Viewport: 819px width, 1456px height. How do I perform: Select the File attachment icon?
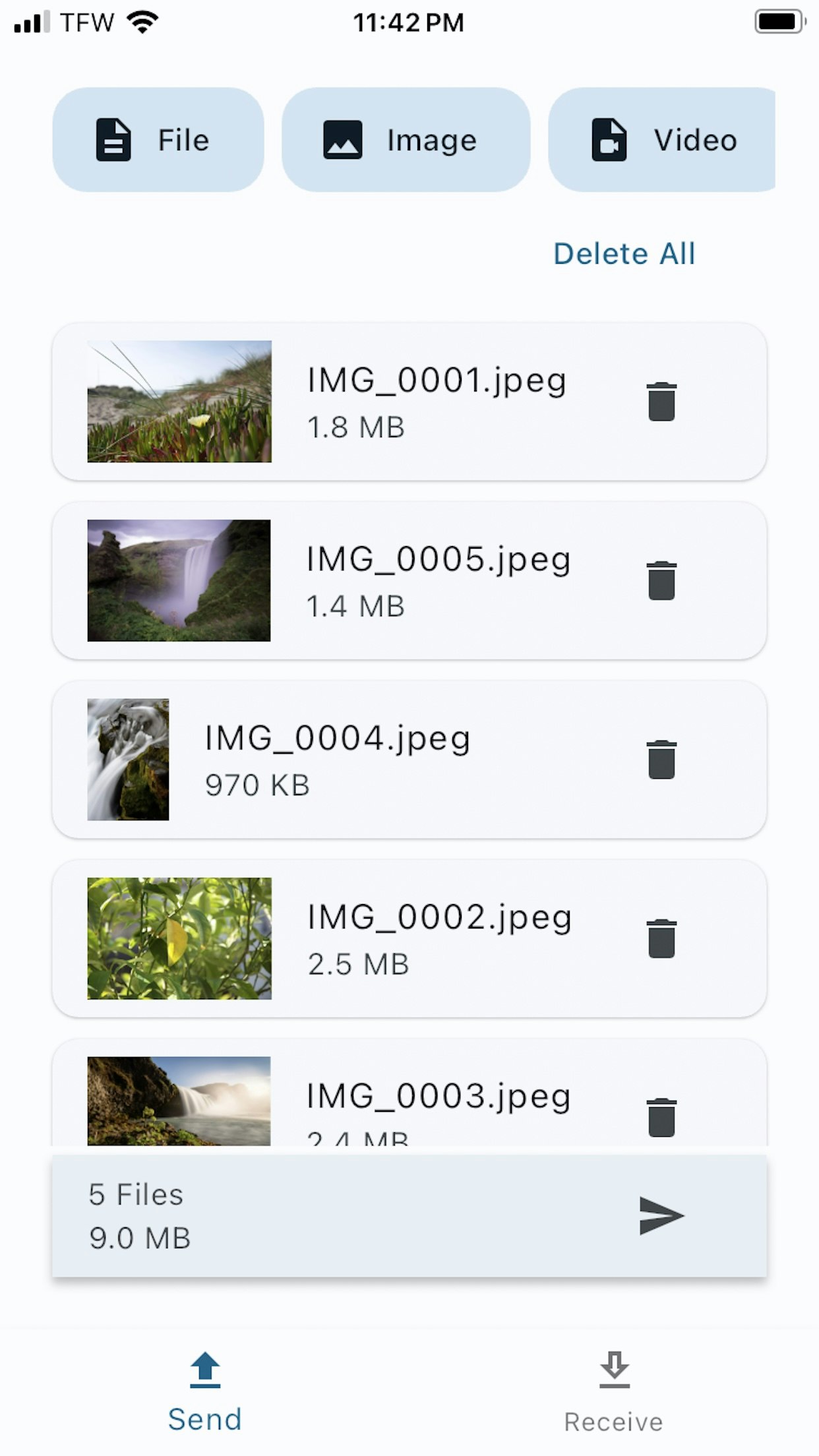pyautogui.click(x=113, y=139)
